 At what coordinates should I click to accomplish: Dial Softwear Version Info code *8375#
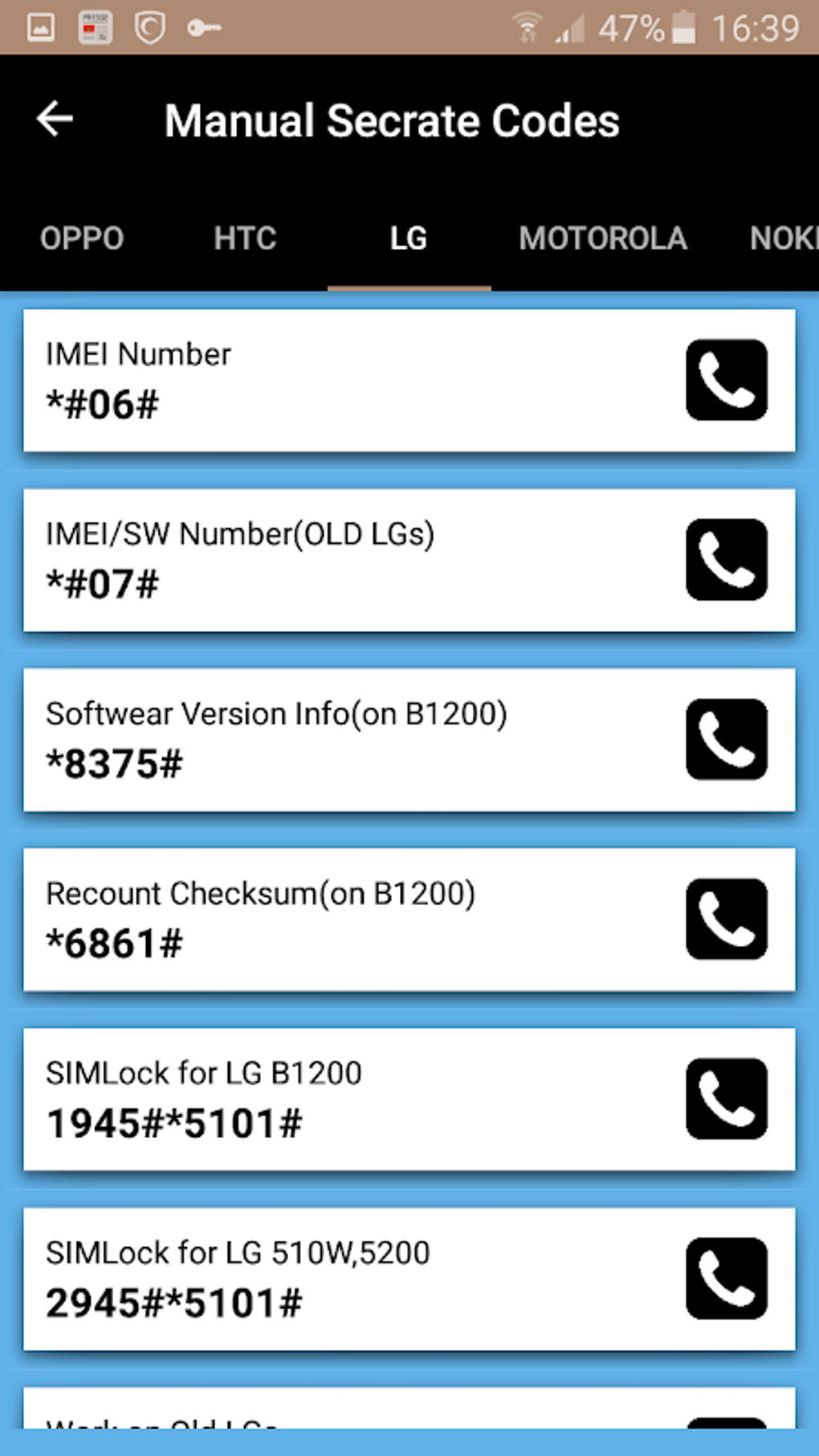pyautogui.click(x=727, y=740)
